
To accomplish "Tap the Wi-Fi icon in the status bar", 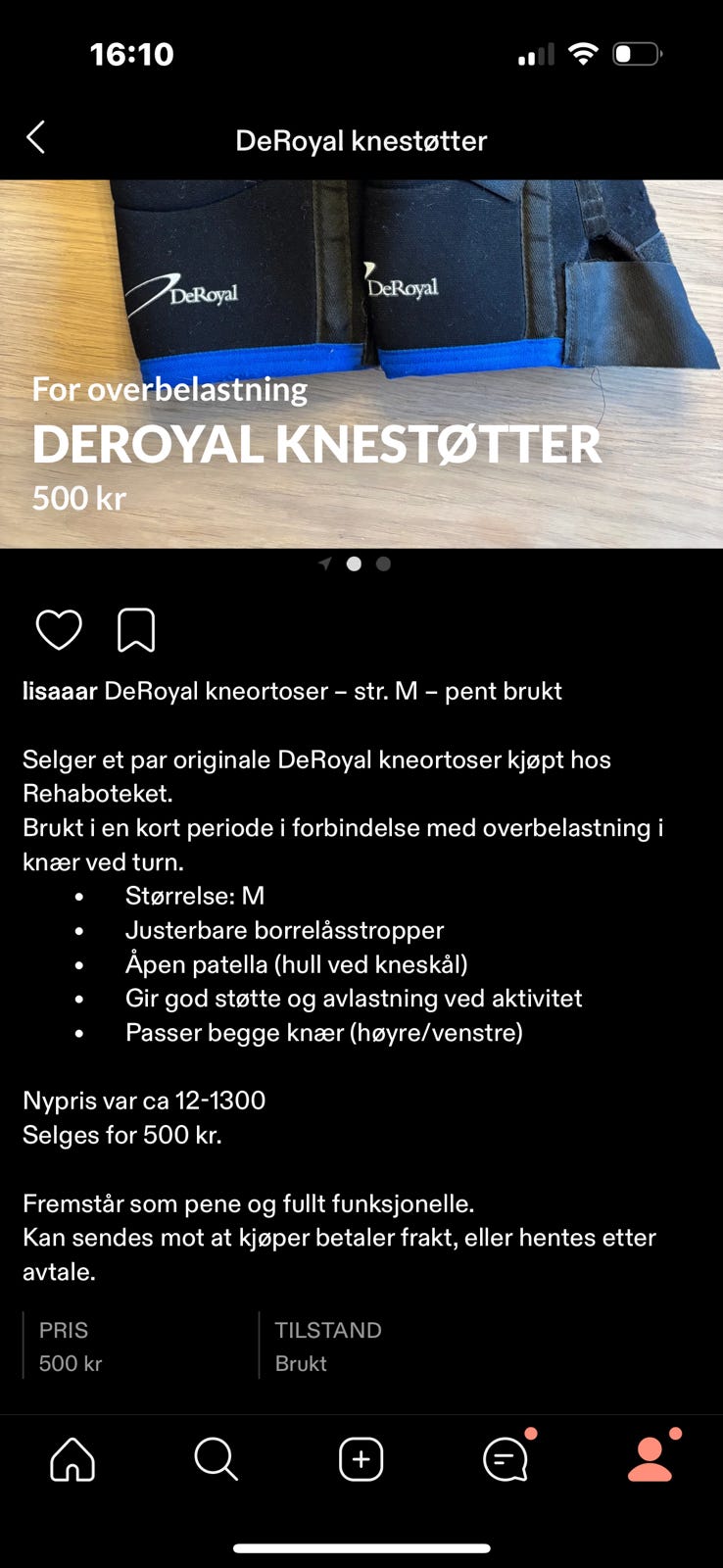I will (x=583, y=54).
